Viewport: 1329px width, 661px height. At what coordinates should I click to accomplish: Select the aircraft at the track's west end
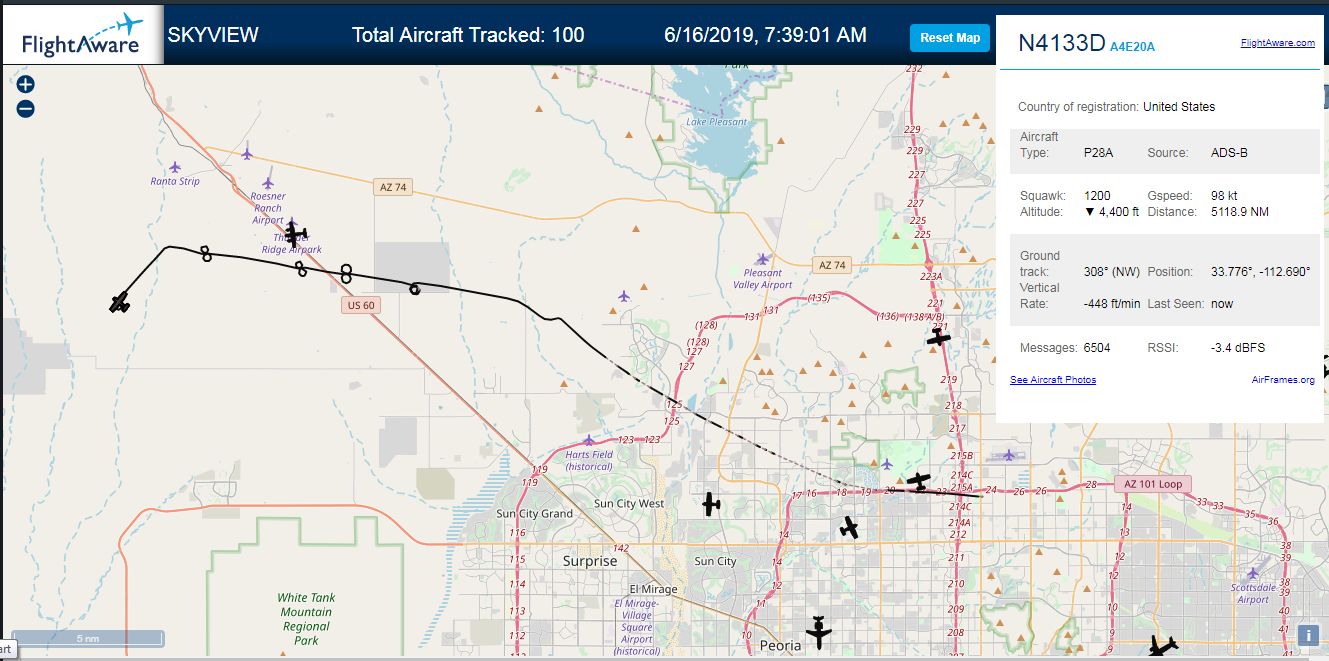click(120, 302)
